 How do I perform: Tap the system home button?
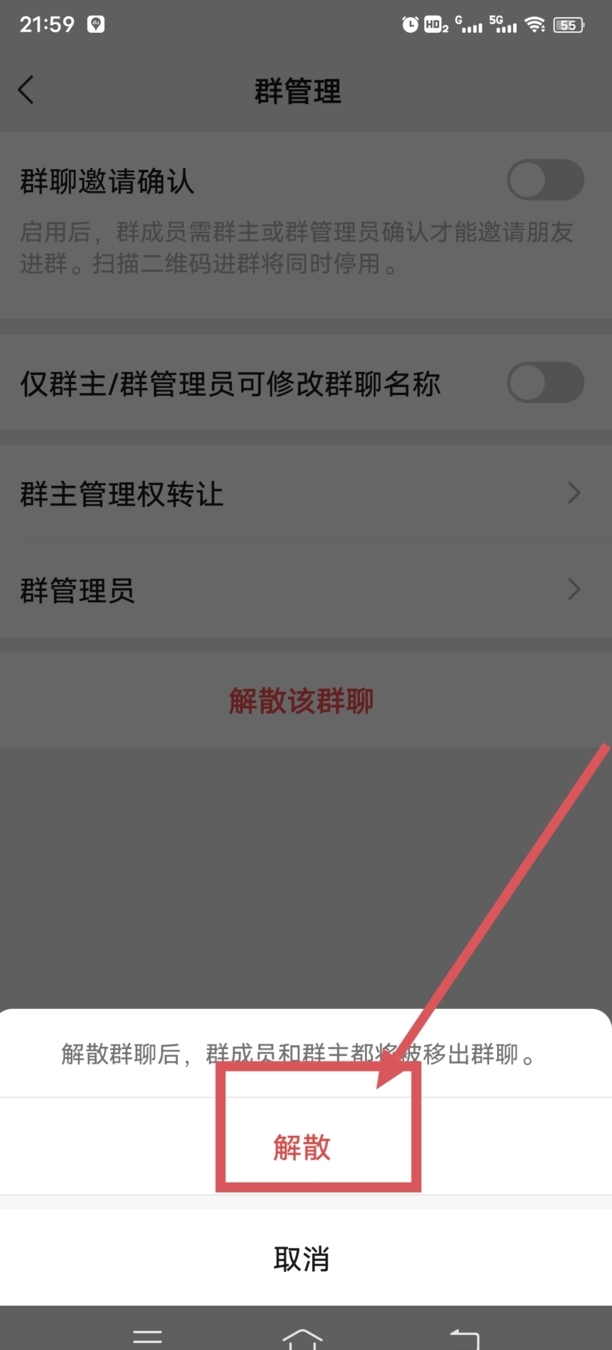302,1337
